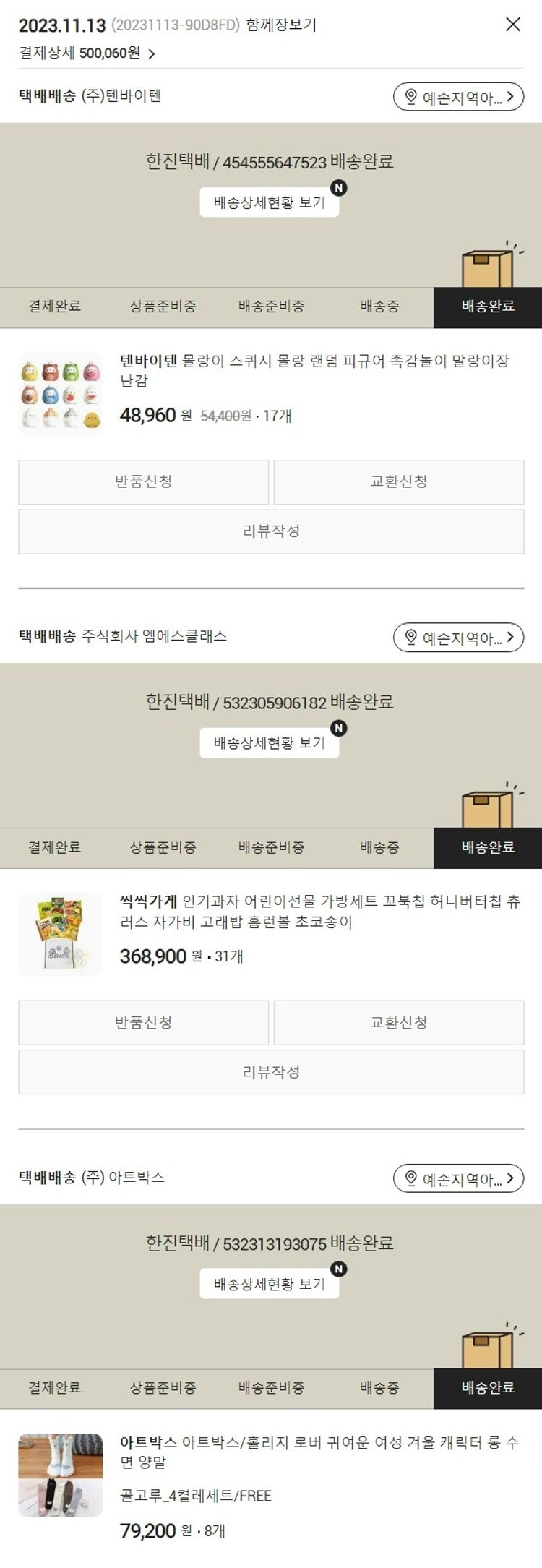Viewport: 542px width, 1568px height.
Task: Request exchange for 씩씩가게 snack set
Action: 398,1022
